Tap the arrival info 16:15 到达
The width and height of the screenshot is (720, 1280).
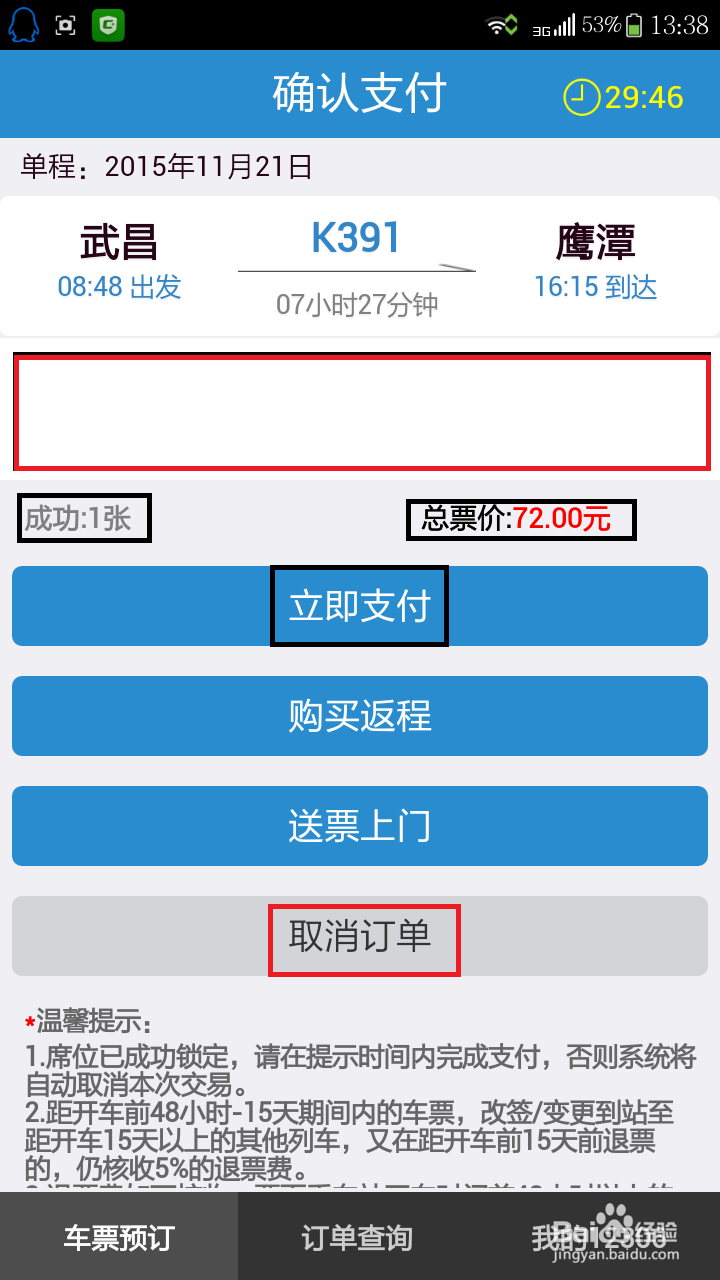[596, 288]
